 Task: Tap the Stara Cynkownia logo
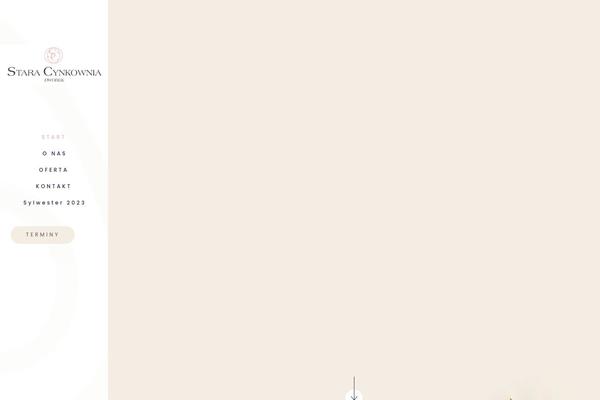(x=54, y=66)
